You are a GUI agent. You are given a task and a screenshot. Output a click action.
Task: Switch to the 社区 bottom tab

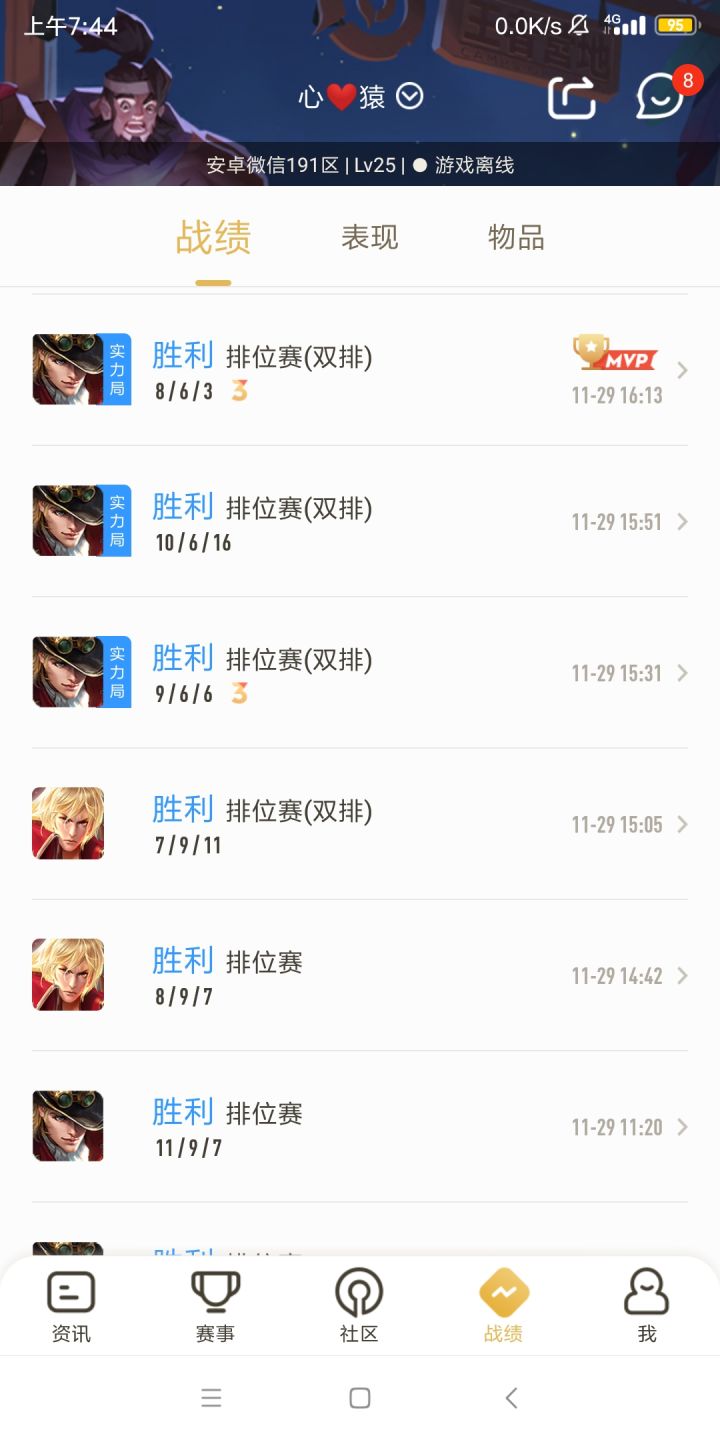[x=359, y=1306]
